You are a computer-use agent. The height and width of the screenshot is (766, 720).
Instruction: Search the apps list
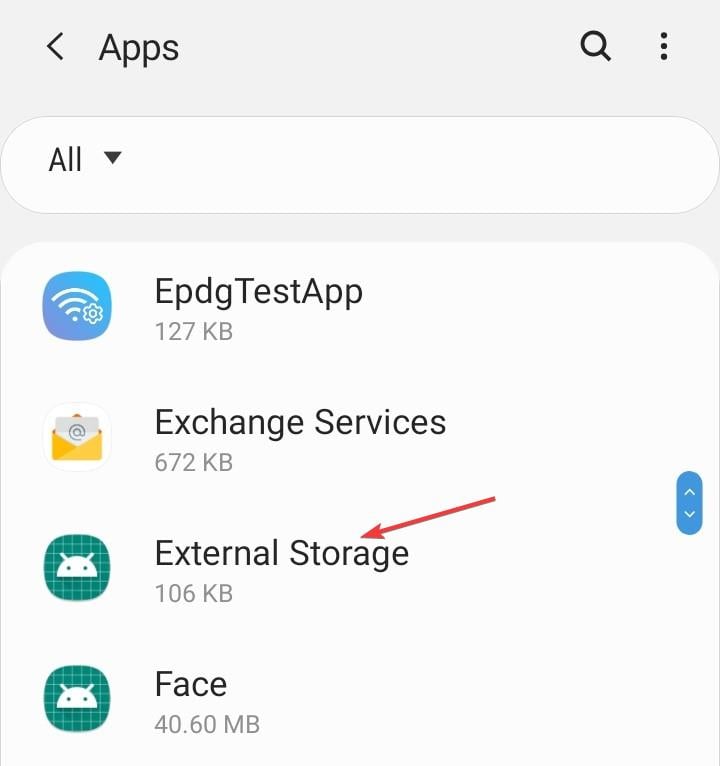[x=596, y=46]
